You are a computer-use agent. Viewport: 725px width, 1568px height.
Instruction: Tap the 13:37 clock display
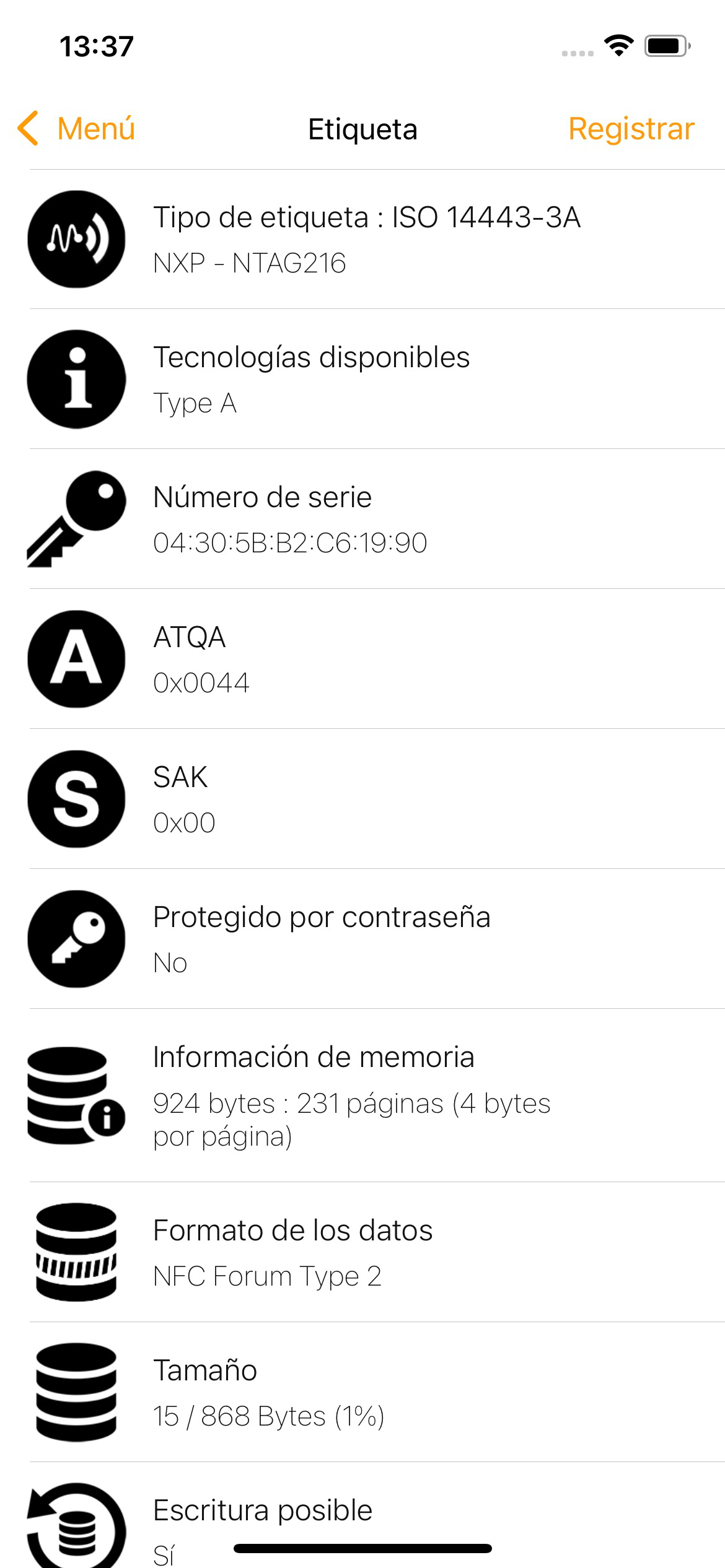coord(97,45)
